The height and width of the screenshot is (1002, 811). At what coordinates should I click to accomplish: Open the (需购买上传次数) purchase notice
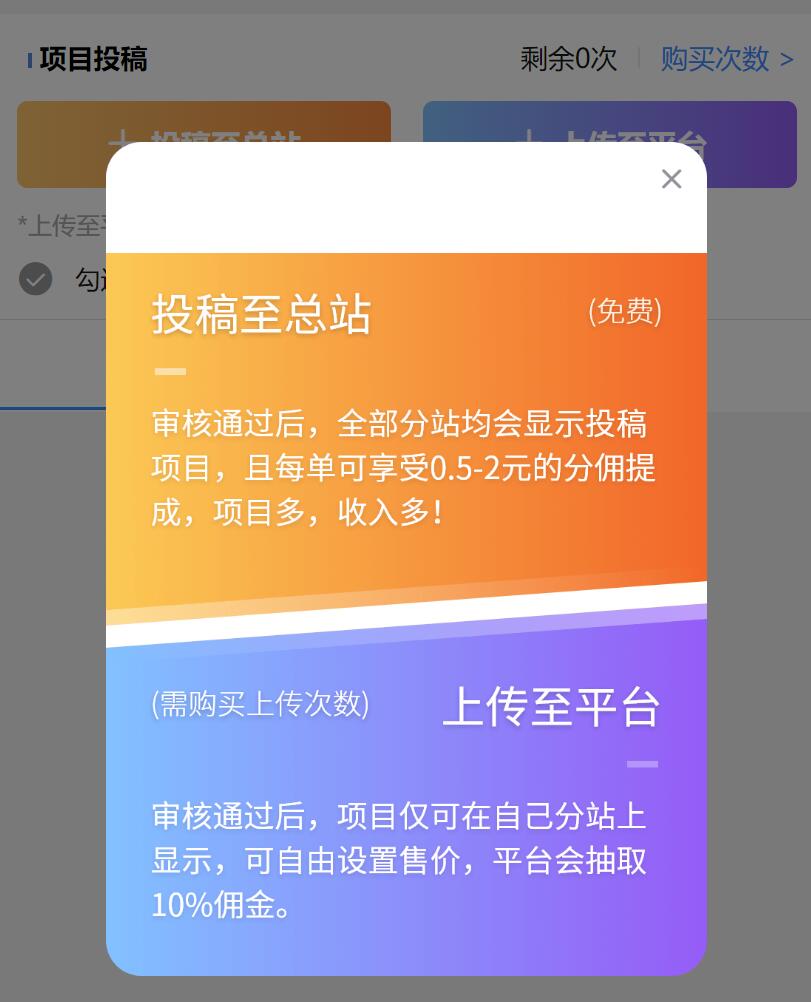[259, 705]
